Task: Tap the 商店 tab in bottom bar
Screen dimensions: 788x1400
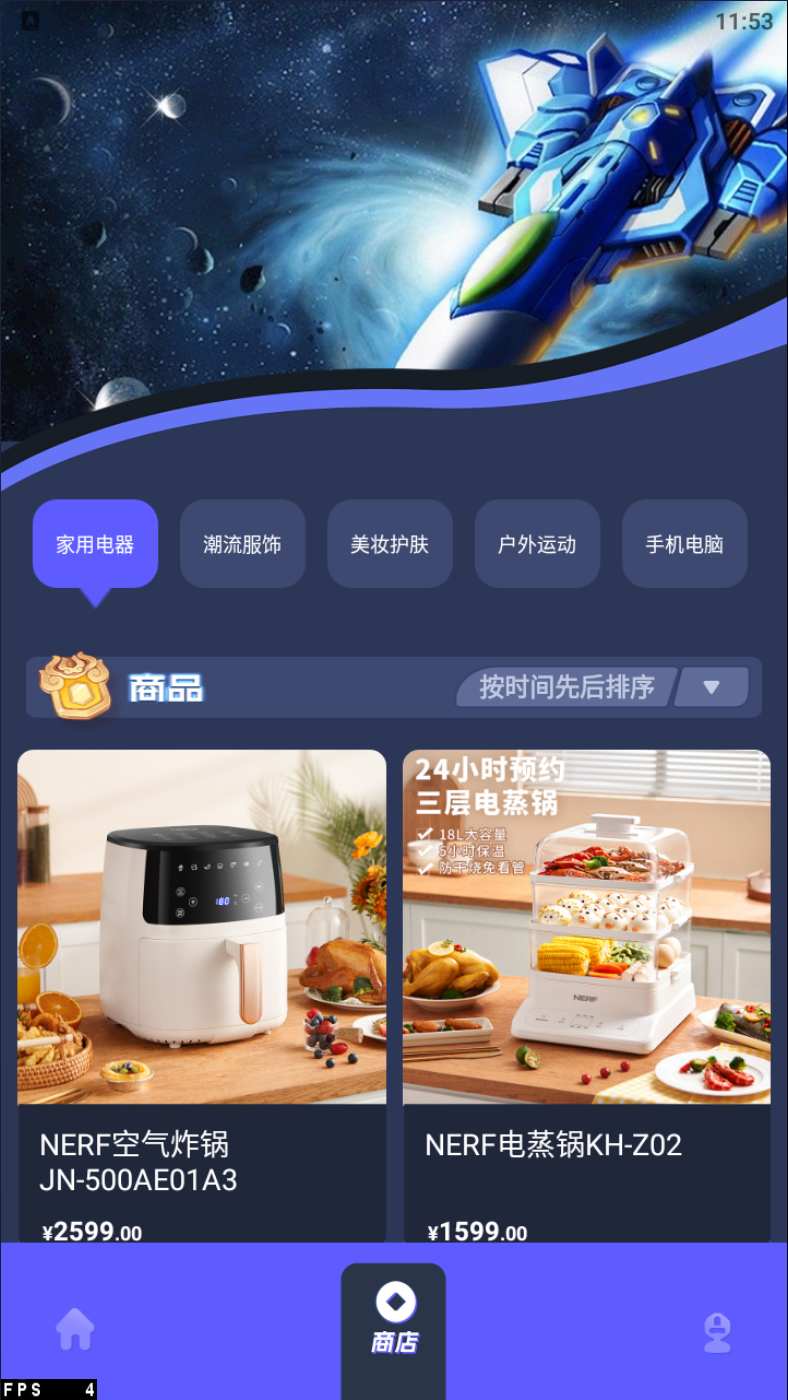Action: [x=394, y=1320]
